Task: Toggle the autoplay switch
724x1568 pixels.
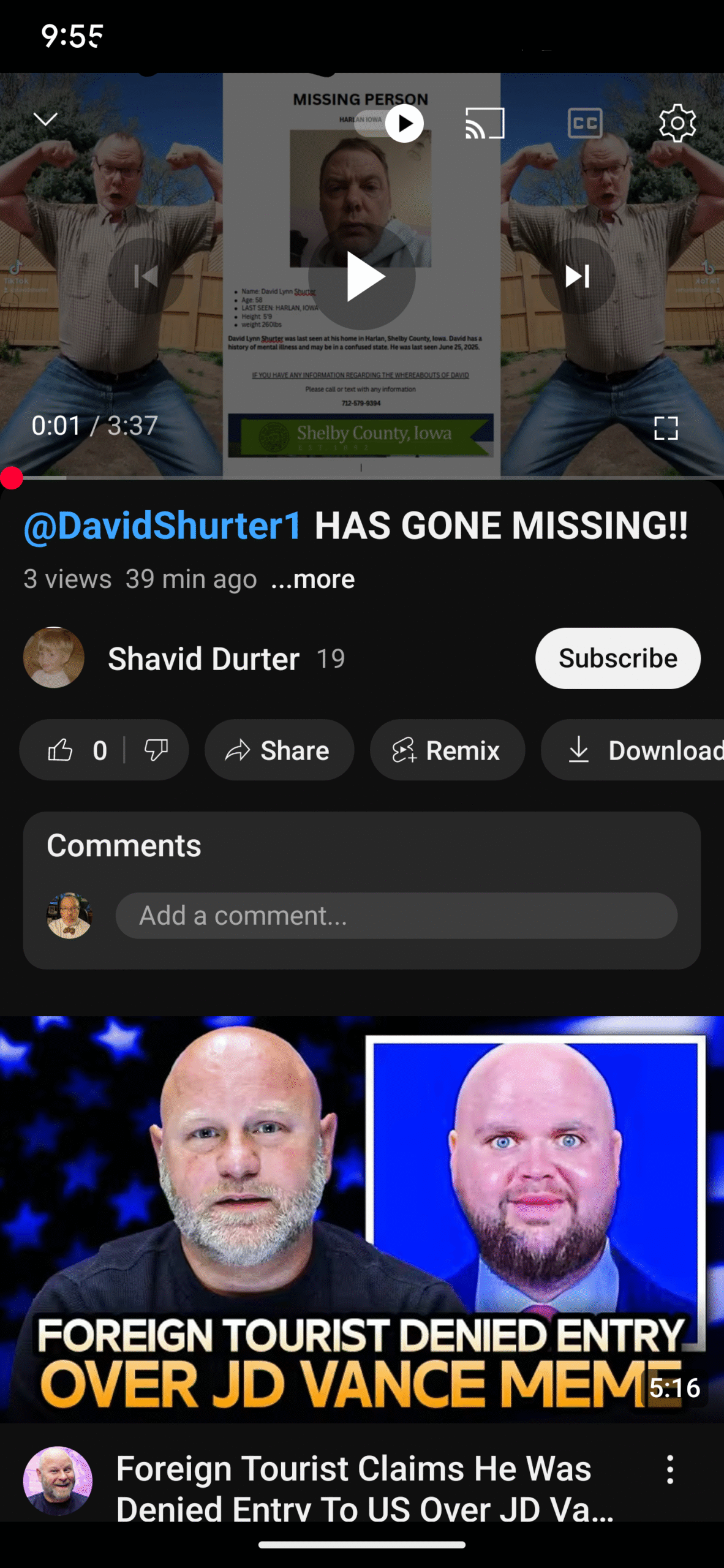Action: coord(390,123)
